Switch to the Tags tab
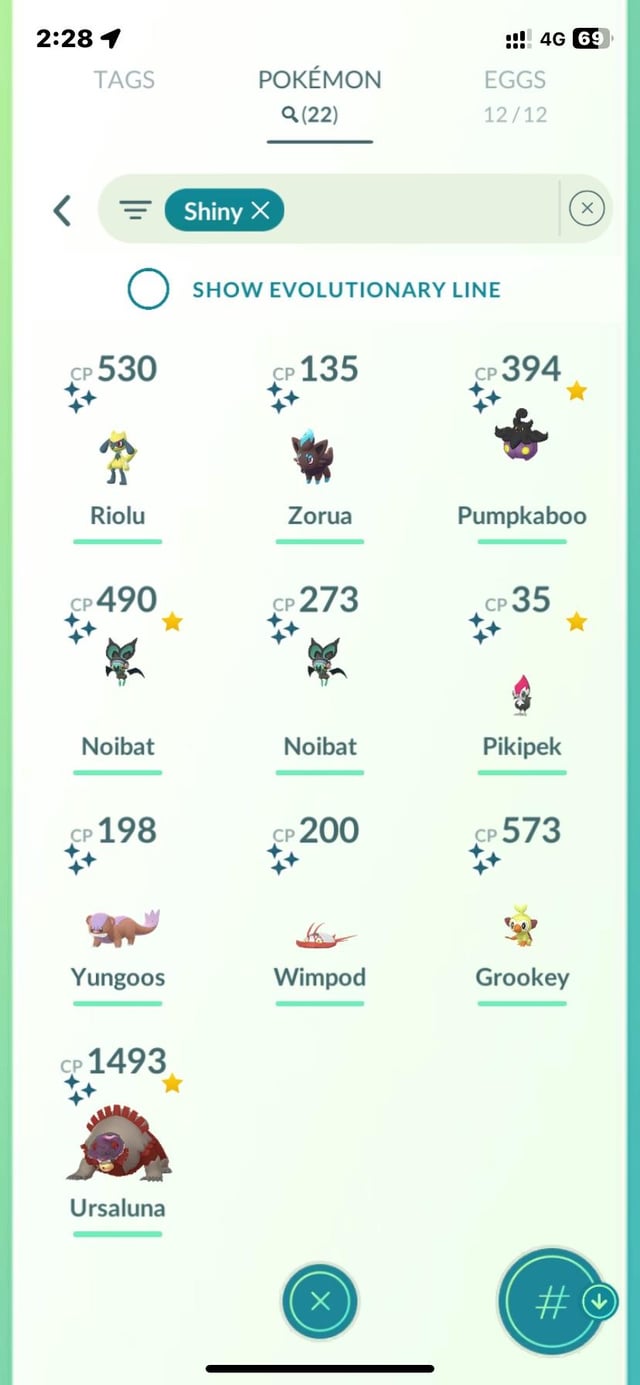Viewport: 640px width, 1385px height. (x=124, y=81)
